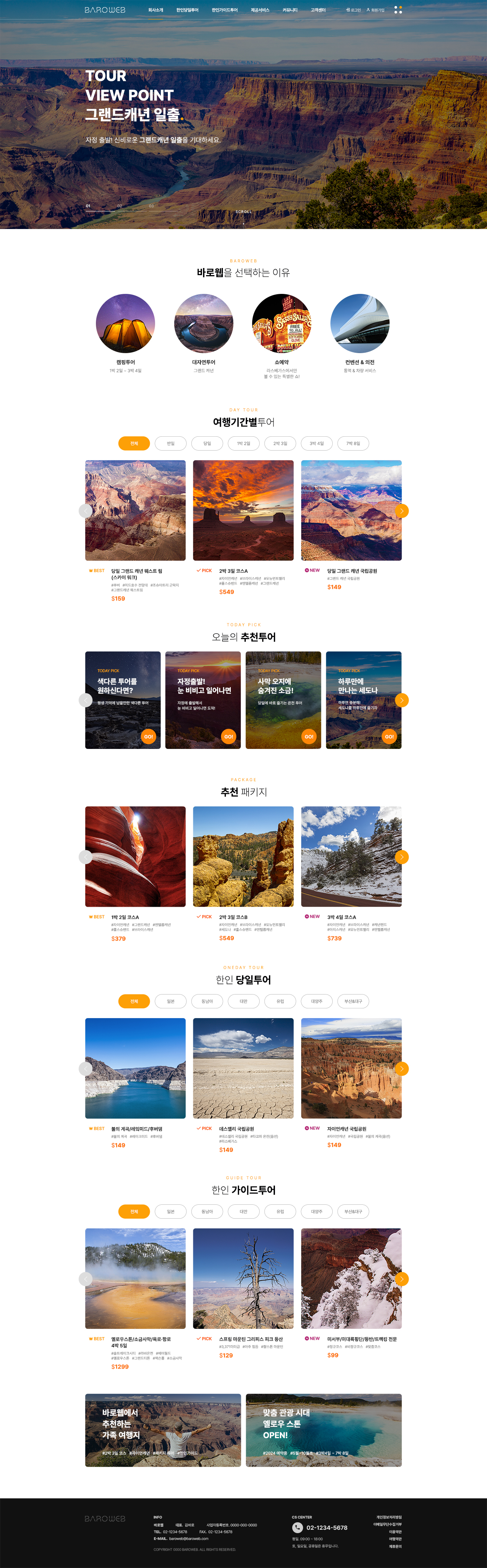Go back in the 추천 패키지 carousel
The width and height of the screenshot is (487, 1568).
(x=86, y=857)
